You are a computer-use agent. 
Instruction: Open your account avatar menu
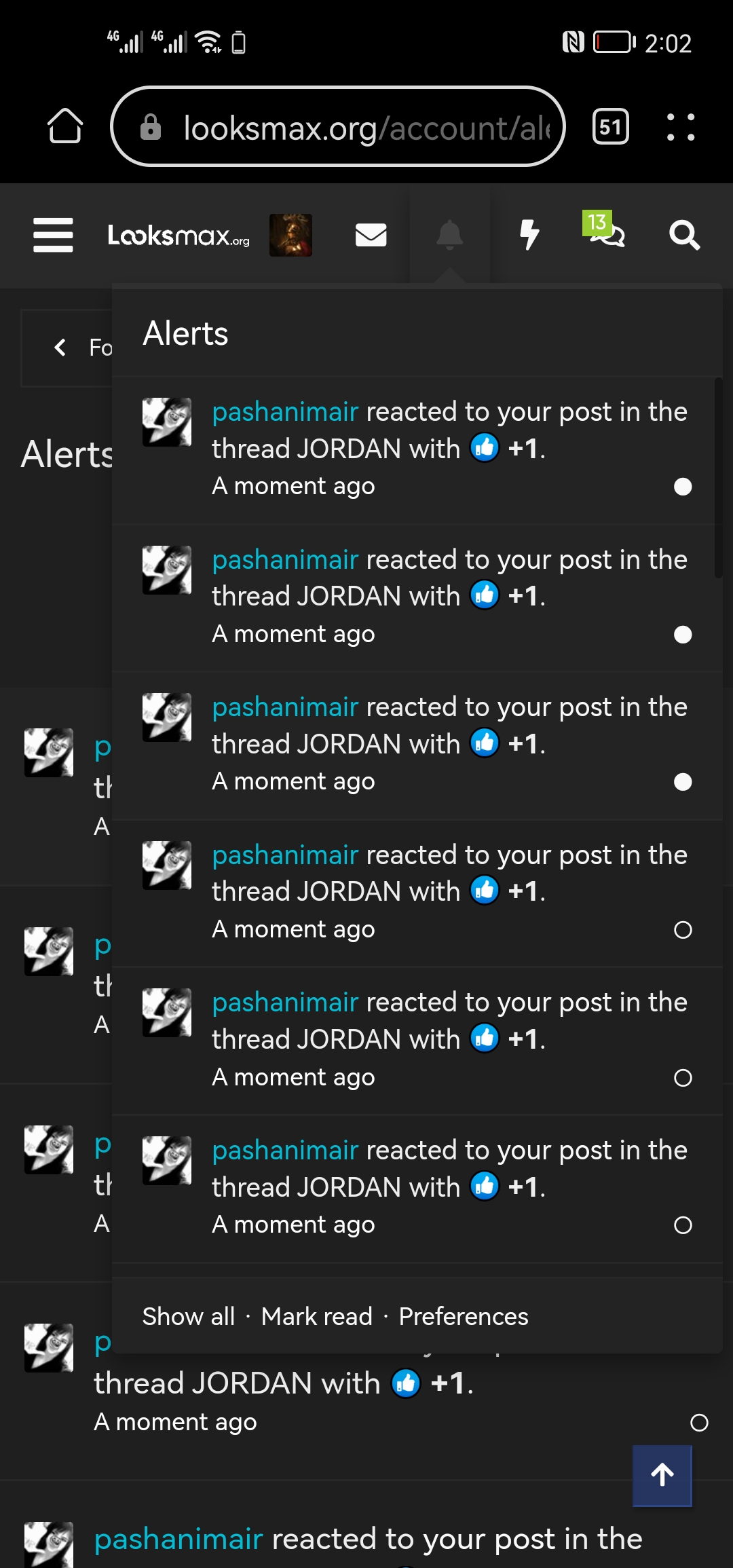click(x=290, y=235)
